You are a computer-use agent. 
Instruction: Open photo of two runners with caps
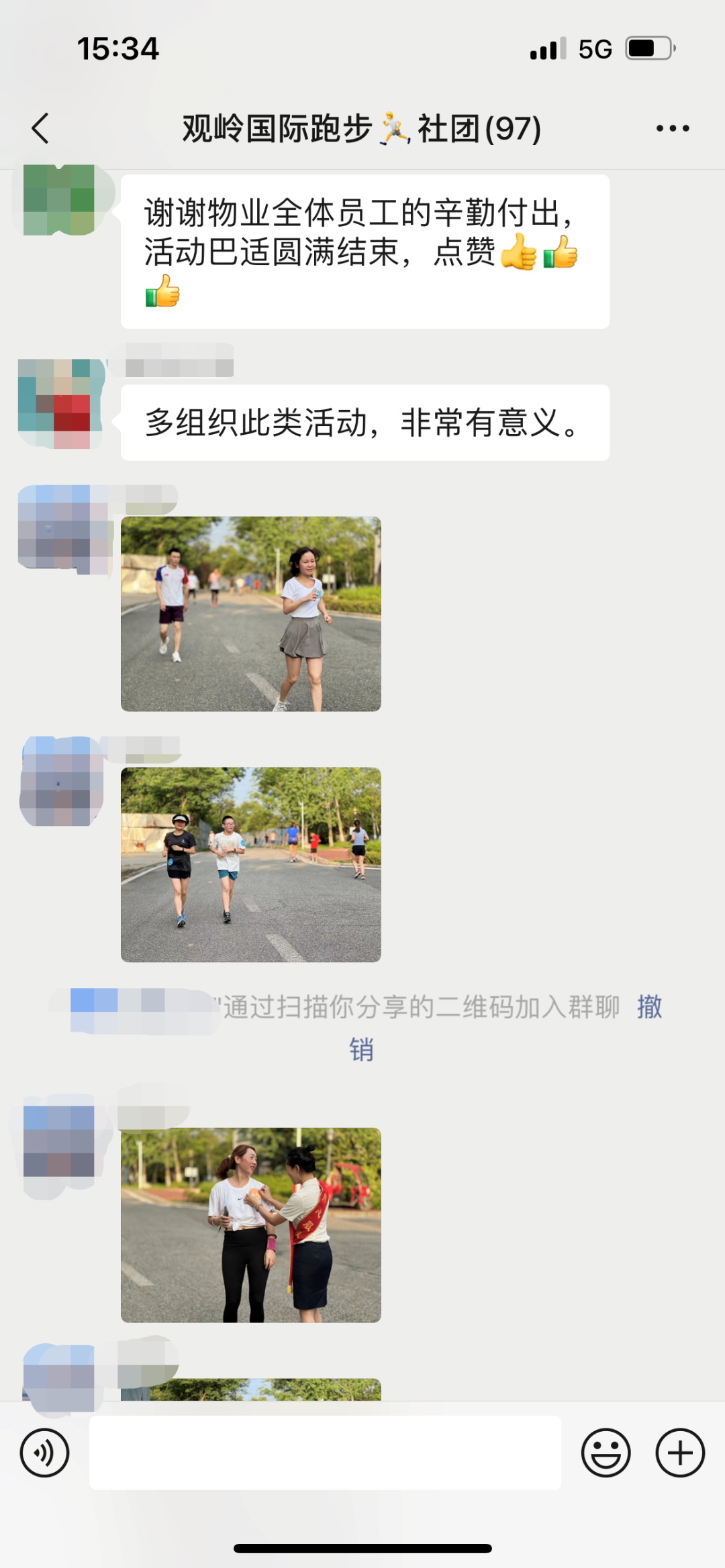250,864
